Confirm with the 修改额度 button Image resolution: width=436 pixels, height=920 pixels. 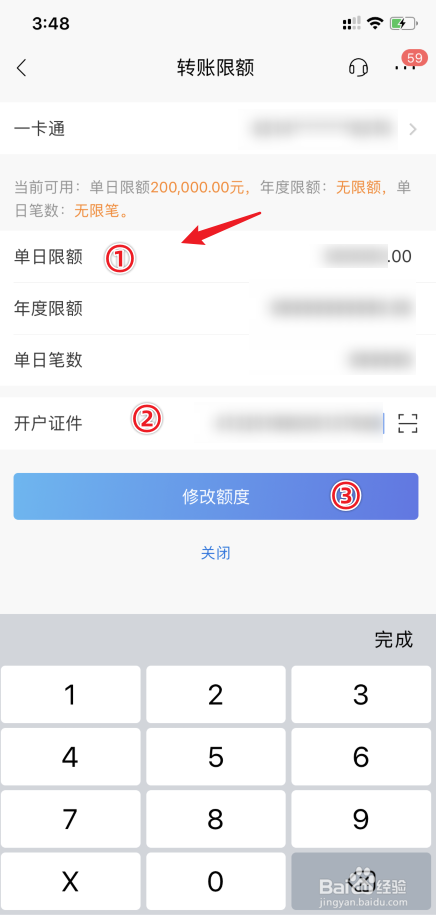(x=216, y=496)
